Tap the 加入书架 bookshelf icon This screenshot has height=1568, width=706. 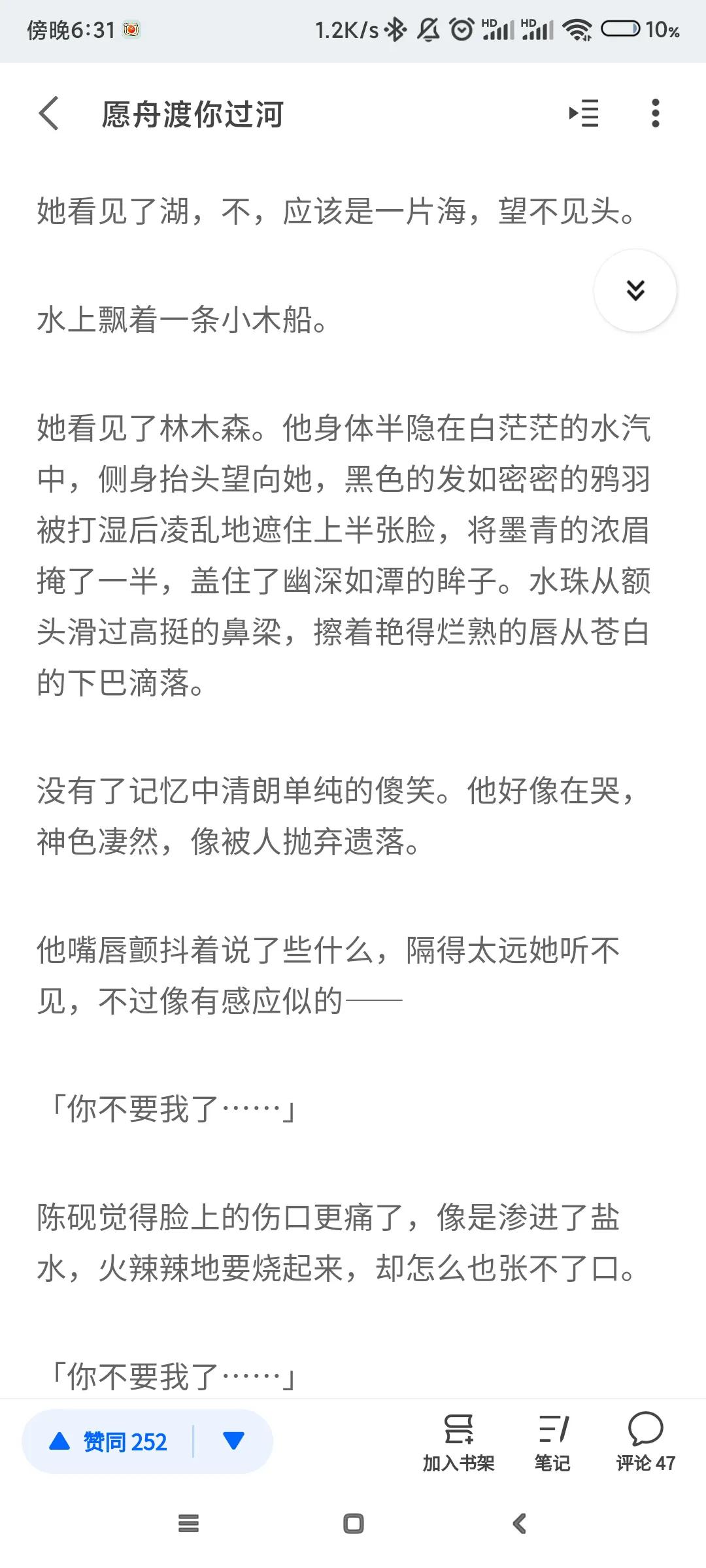click(x=457, y=1429)
